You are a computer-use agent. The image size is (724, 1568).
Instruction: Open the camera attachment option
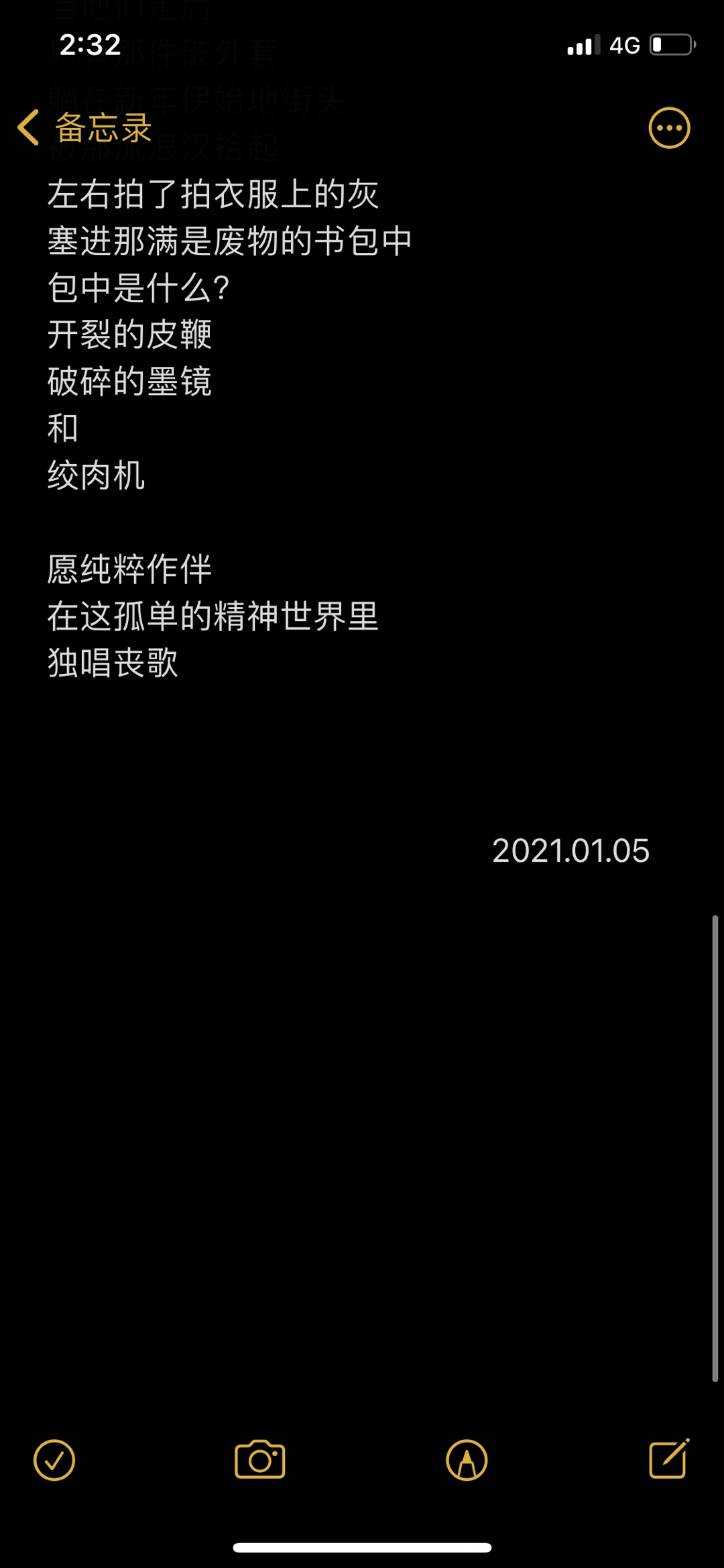(x=260, y=1459)
